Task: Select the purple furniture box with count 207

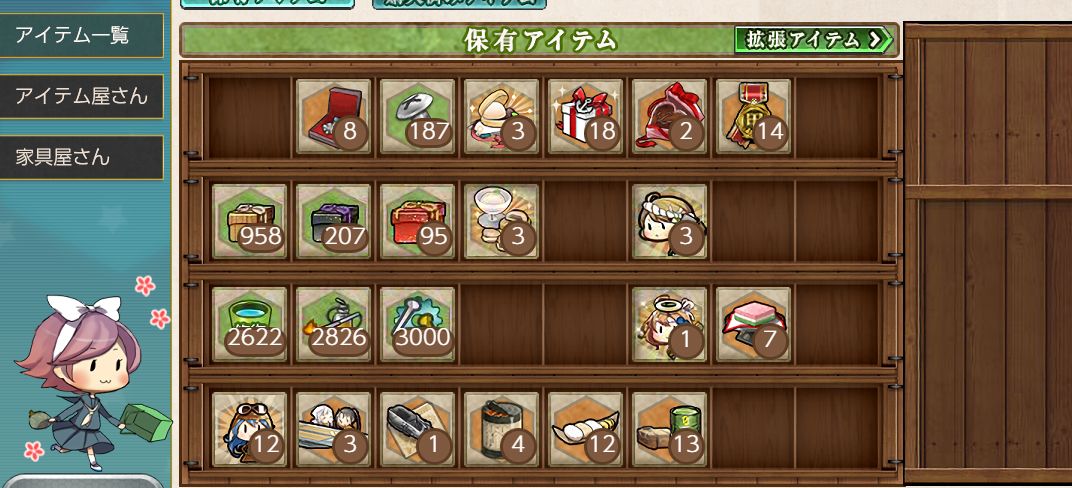Action: pyautogui.click(x=334, y=220)
